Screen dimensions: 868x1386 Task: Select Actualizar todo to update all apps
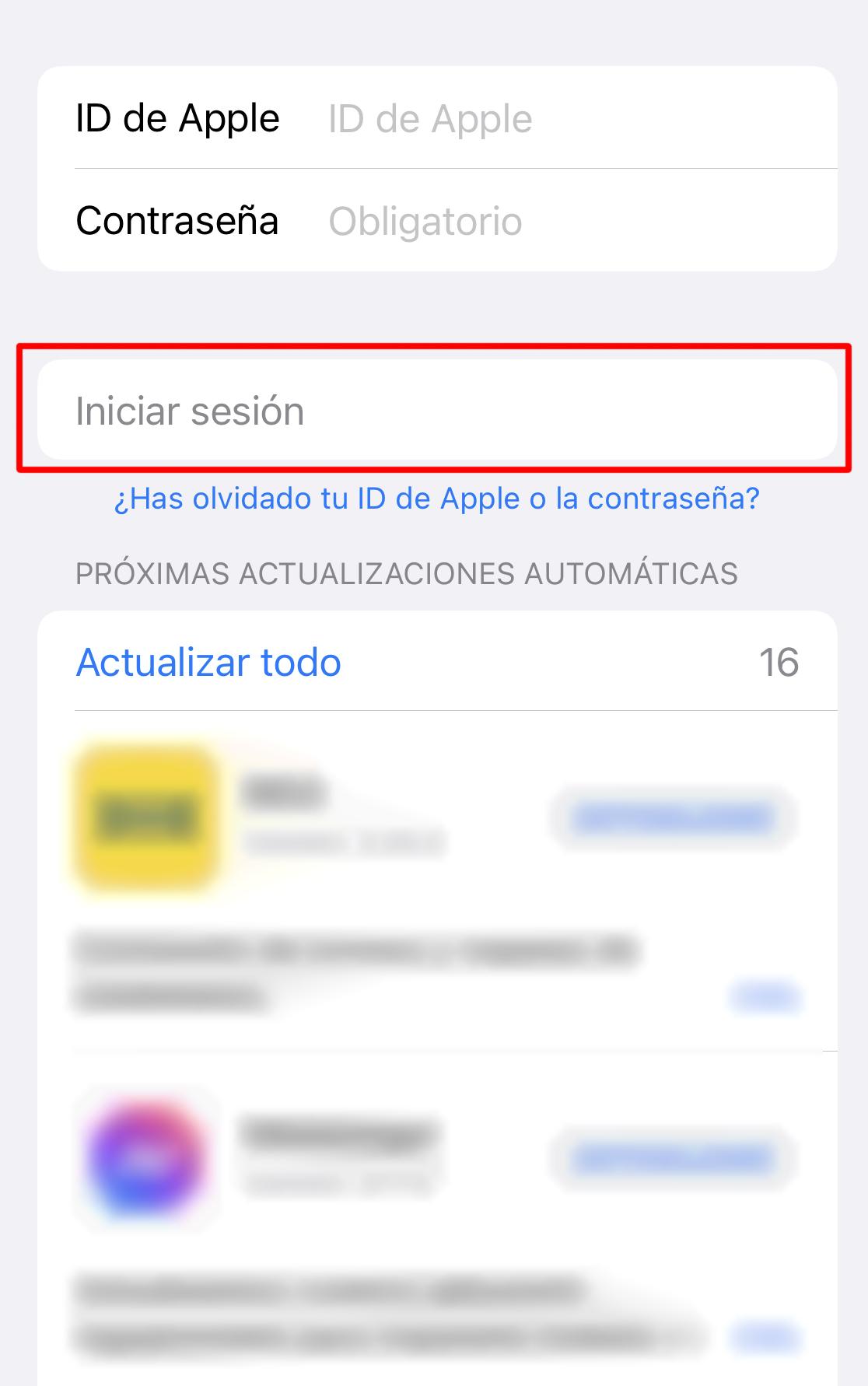pyautogui.click(x=208, y=663)
